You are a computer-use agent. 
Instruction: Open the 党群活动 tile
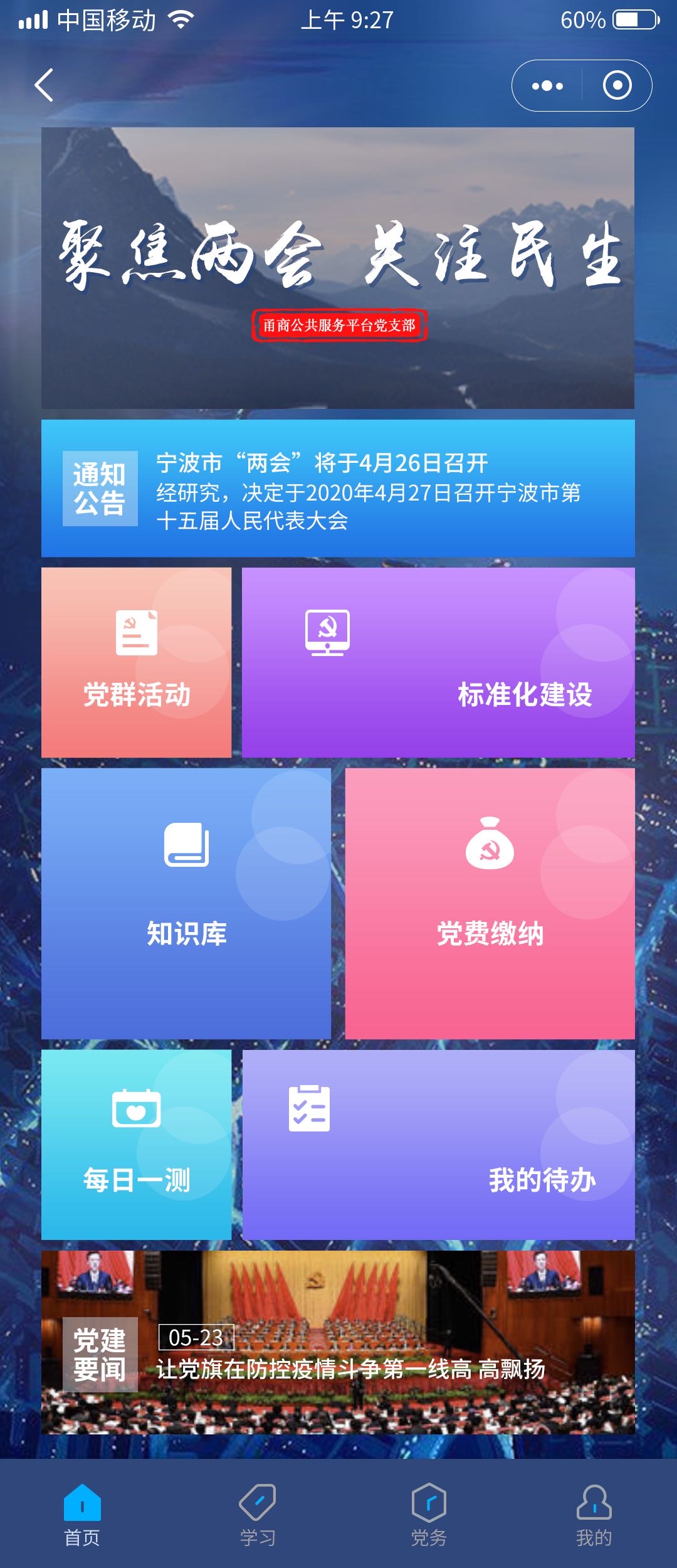[x=136, y=662]
